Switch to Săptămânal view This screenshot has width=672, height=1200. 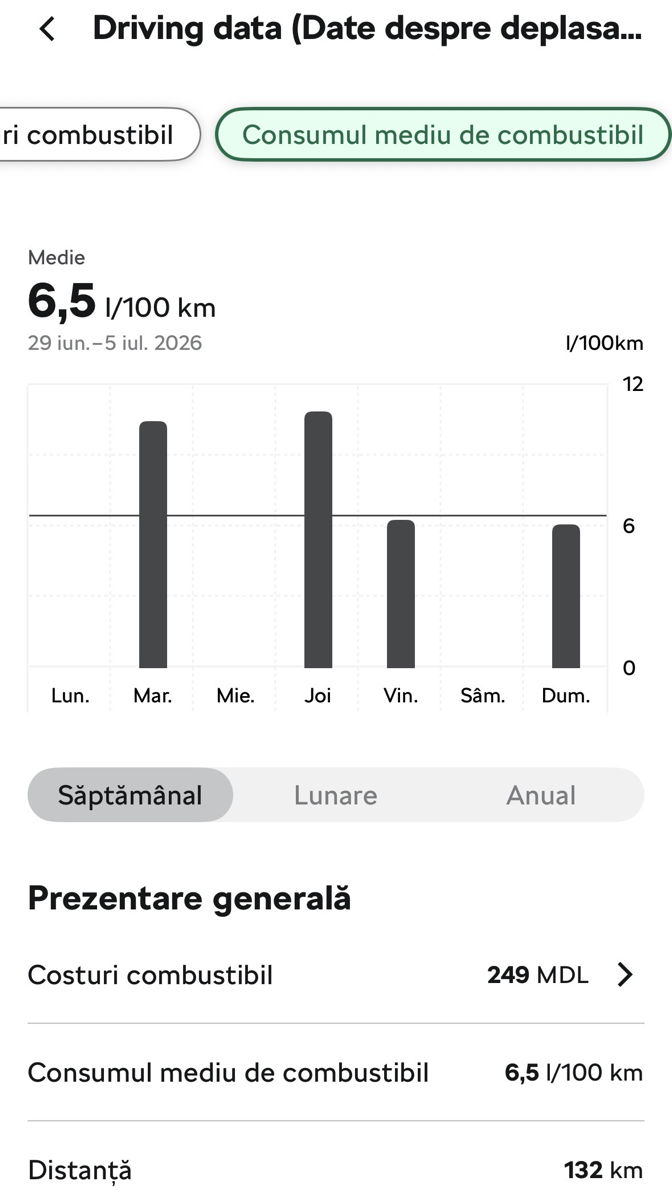pyautogui.click(x=130, y=795)
